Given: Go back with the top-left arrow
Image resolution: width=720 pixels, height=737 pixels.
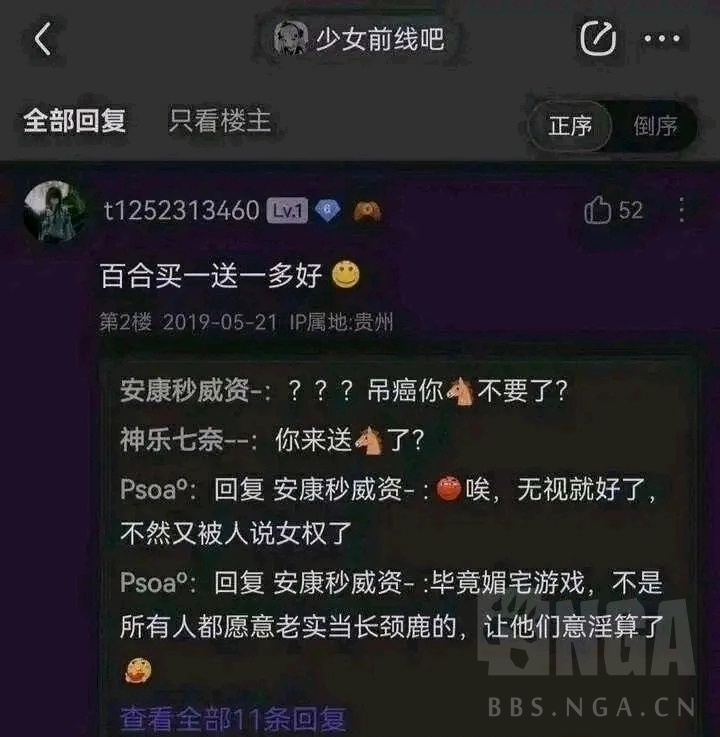Looking at the screenshot, I should pos(42,39).
